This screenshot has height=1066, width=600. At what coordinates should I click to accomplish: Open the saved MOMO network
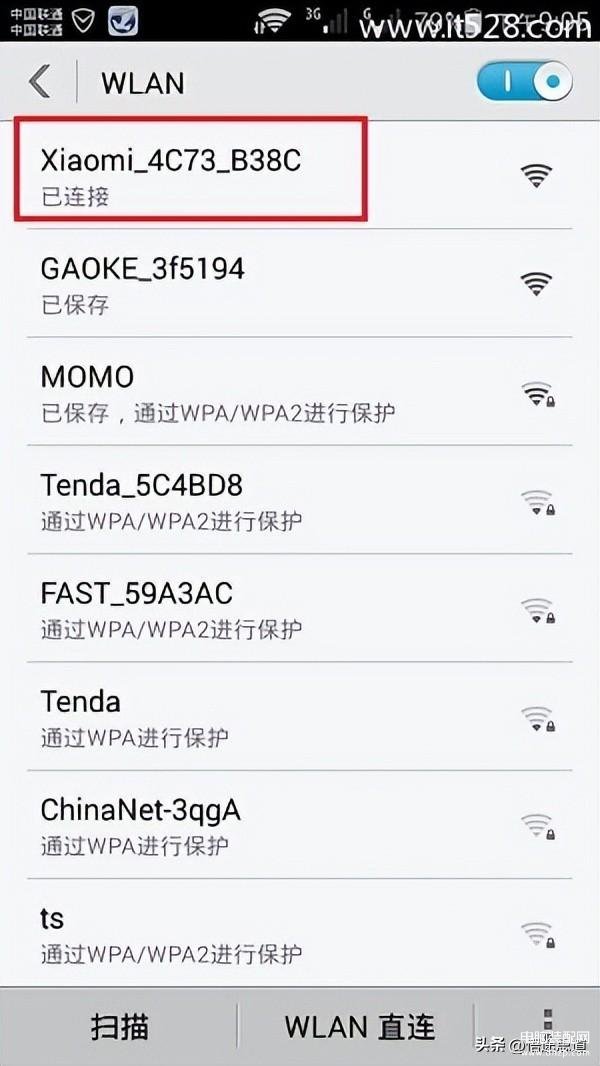click(290, 392)
